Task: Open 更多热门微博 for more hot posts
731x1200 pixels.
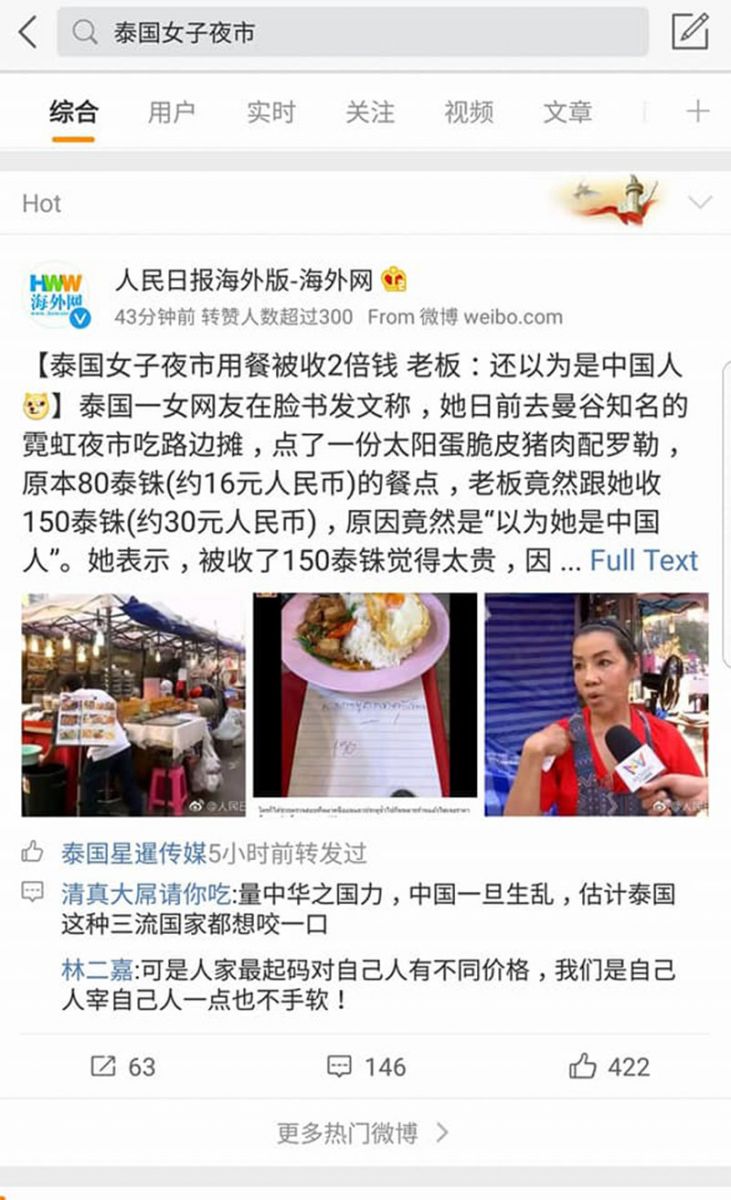Action: 364,1133
